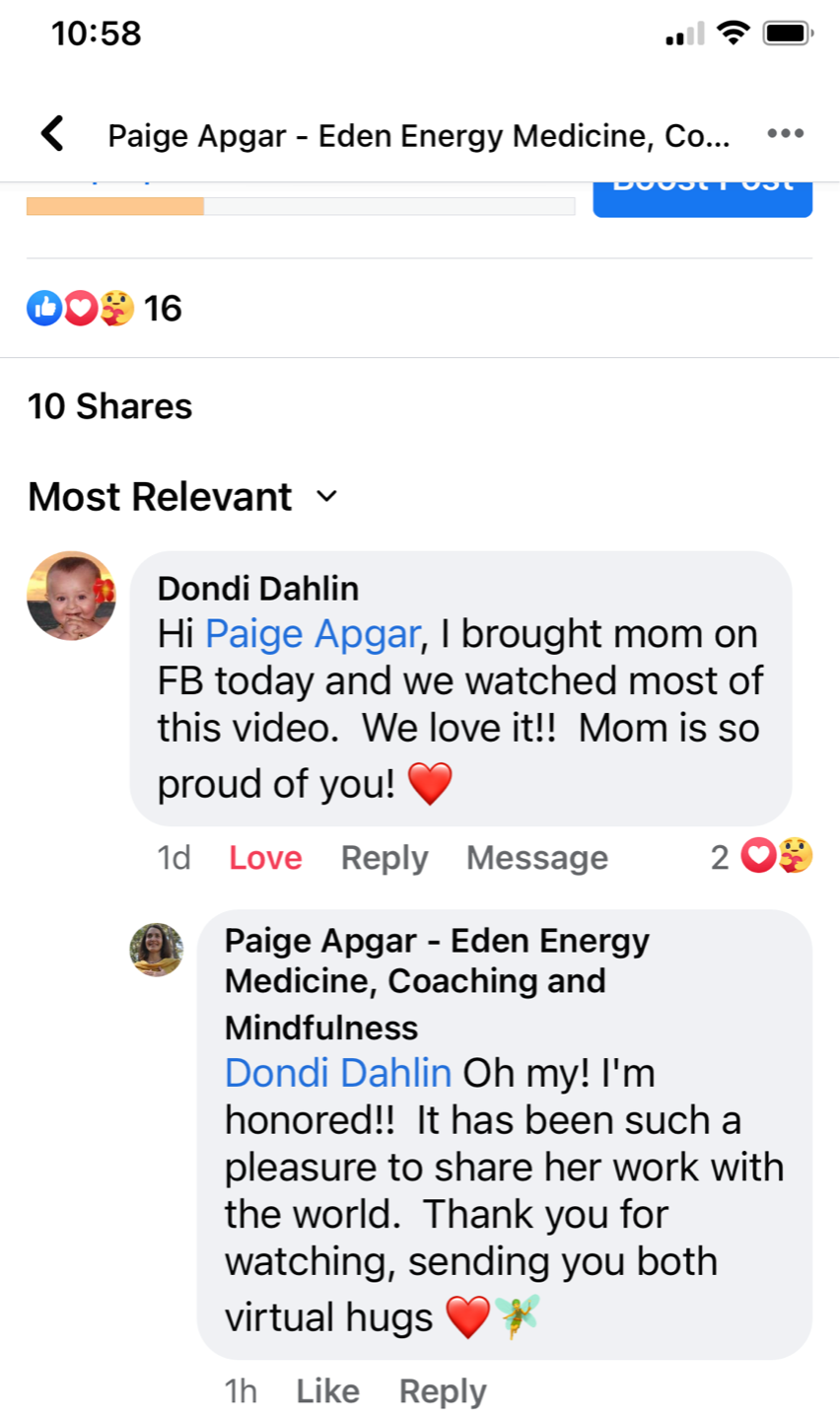Expand the Most Relevant sort dropdown
This screenshot has height=1420, width=840.
click(183, 497)
